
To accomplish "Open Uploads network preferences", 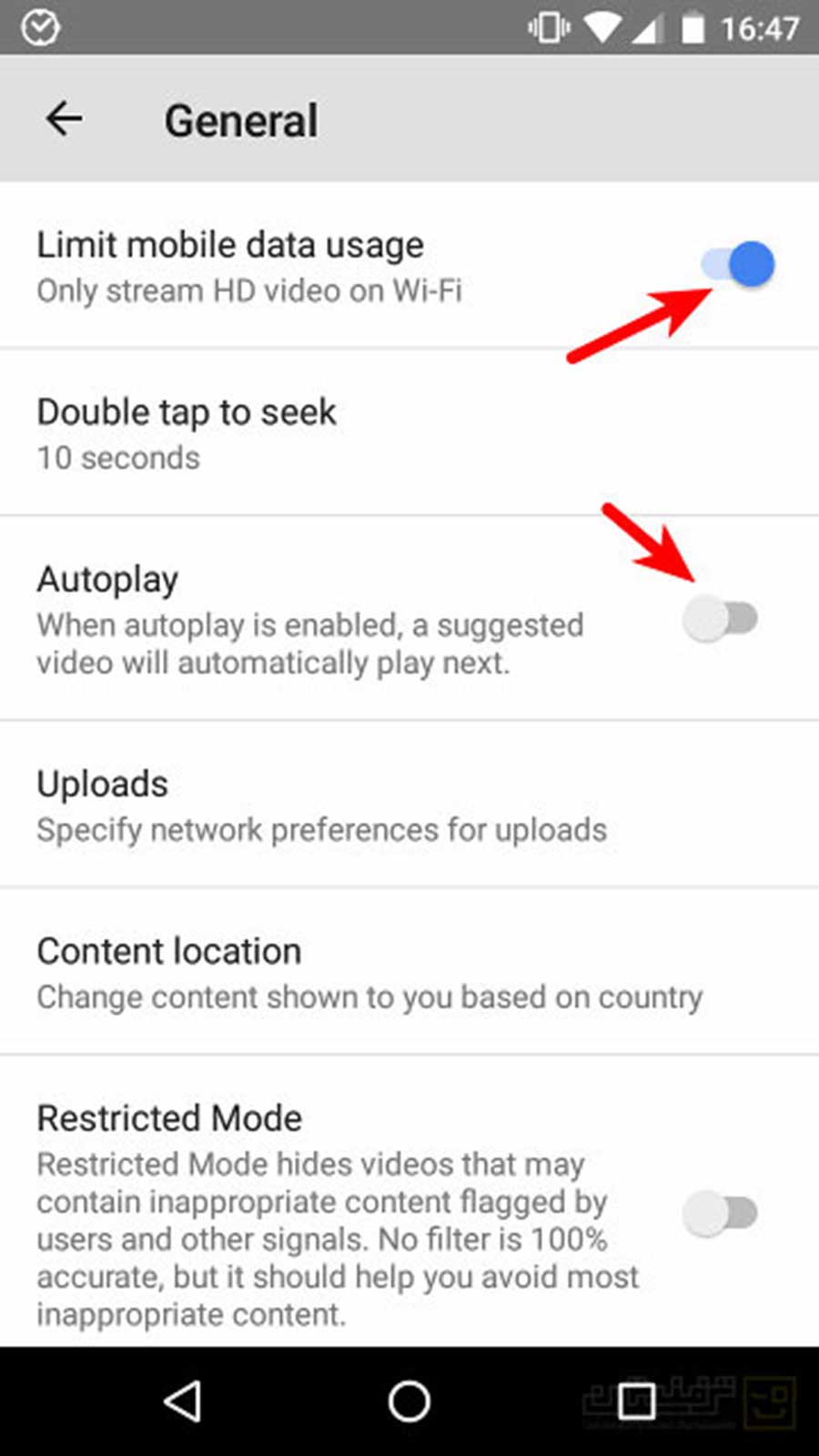I will [409, 804].
